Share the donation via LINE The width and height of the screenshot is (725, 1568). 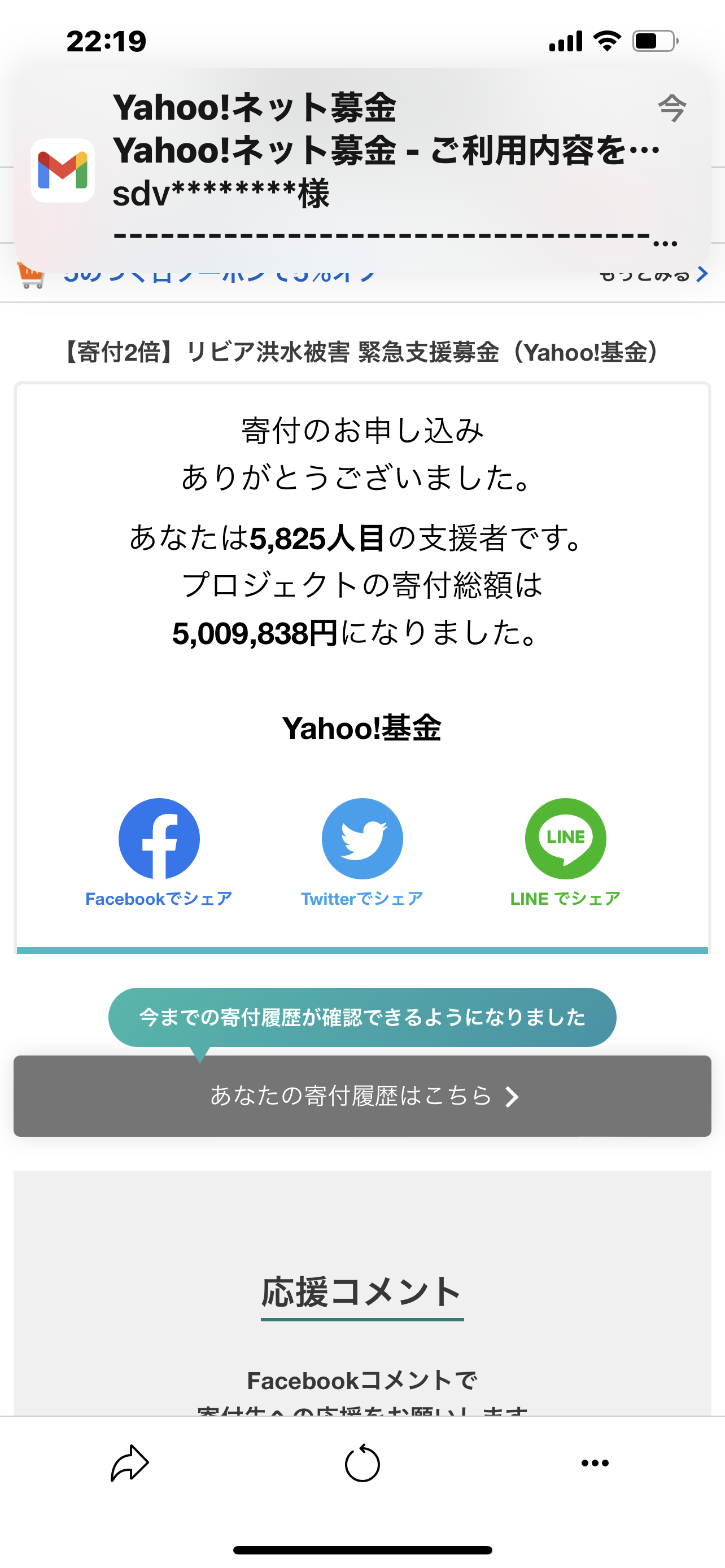click(566, 852)
